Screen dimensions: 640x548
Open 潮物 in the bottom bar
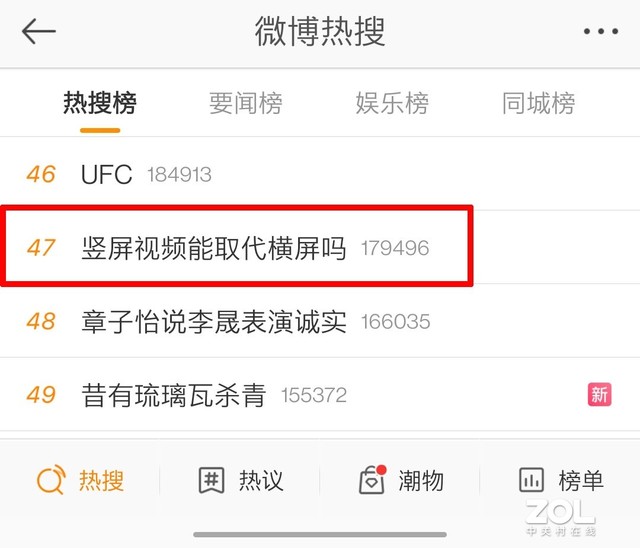pyautogui.click(x=400, y=481)
